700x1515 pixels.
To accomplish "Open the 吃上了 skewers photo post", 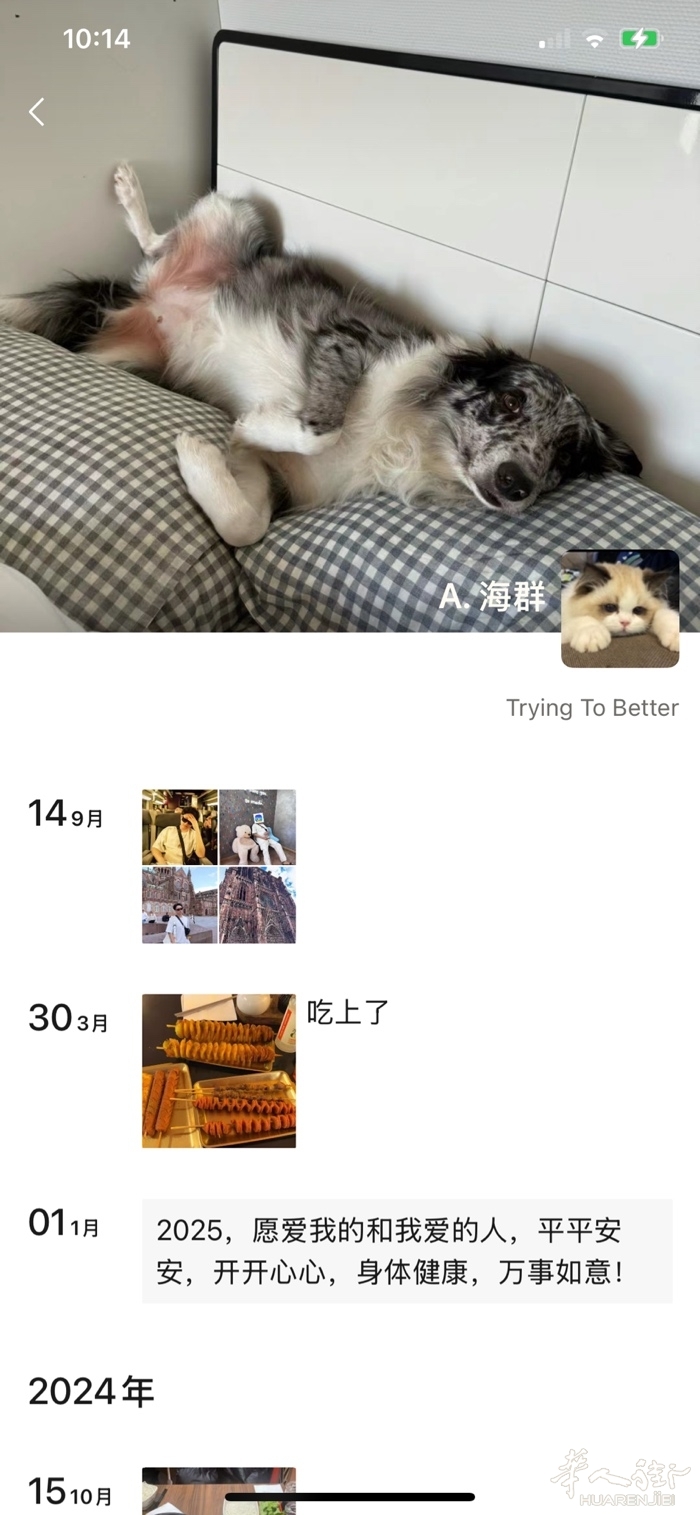I will pos(218,1070).
